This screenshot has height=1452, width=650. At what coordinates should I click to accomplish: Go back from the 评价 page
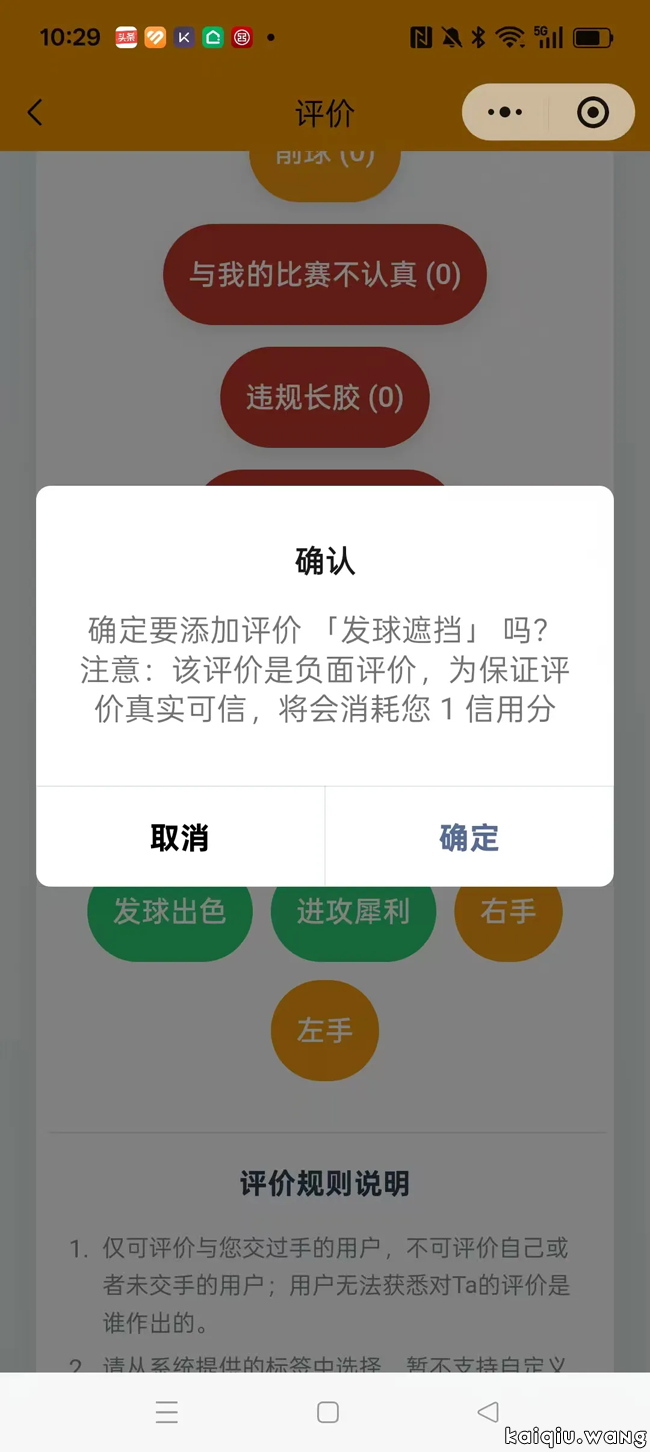point(35,112)
